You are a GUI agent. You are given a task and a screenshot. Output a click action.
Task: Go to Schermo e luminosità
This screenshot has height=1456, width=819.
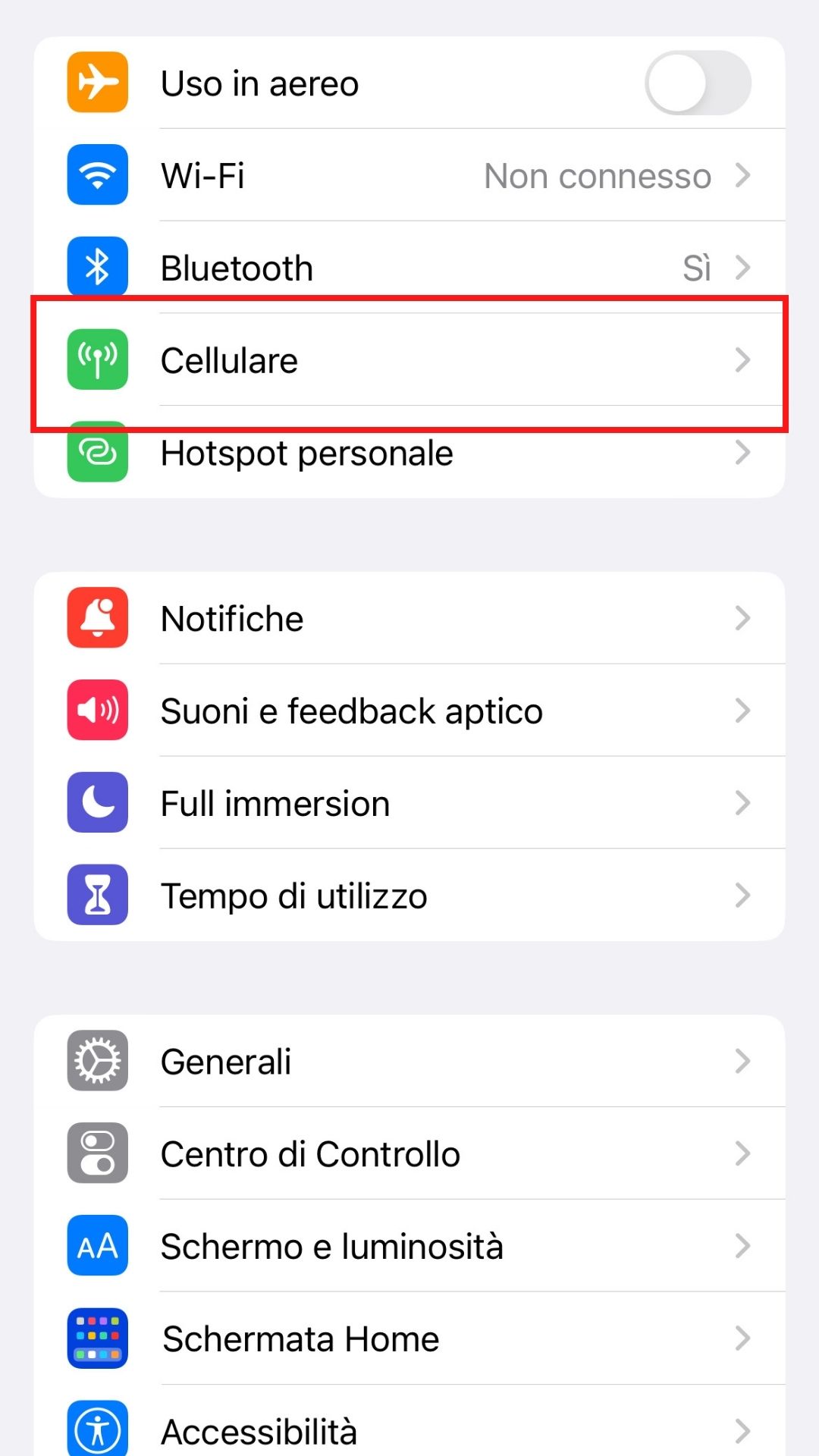click(x=409, y=1247)
